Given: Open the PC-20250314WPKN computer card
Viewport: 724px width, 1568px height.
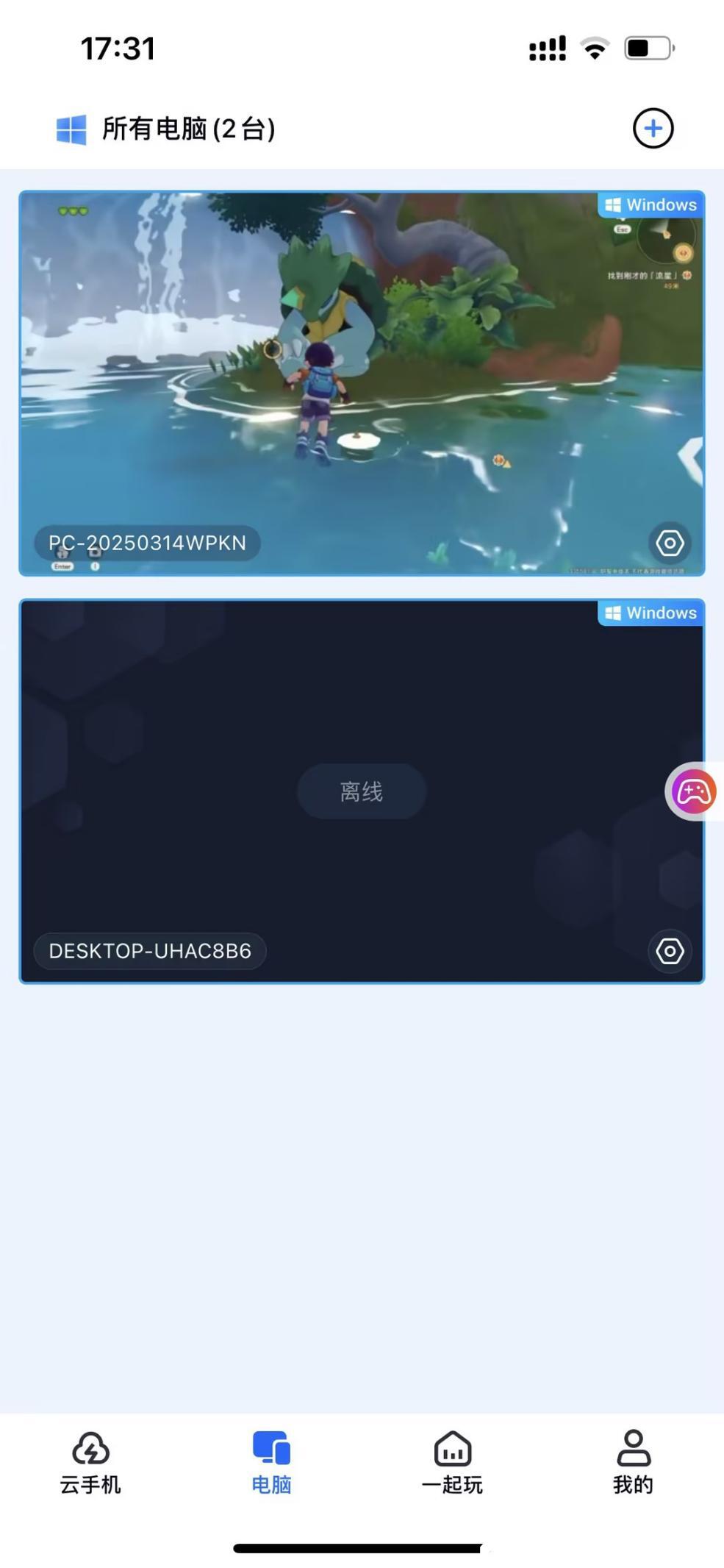Looking at the screenshot, I should point(362,383).
